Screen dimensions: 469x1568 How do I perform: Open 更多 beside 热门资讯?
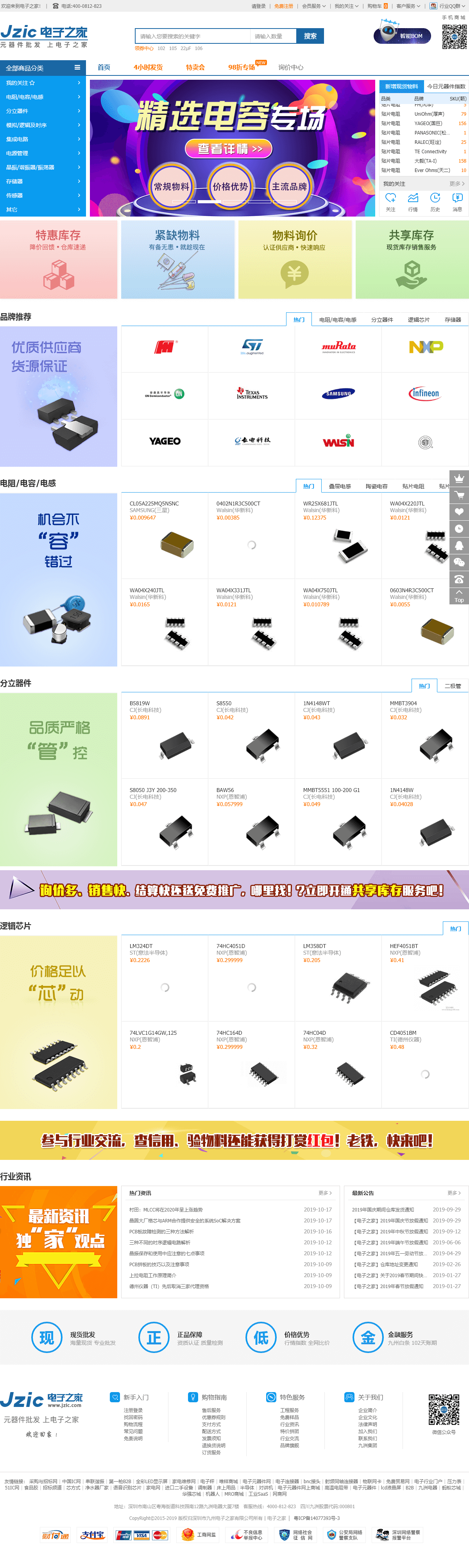325,1193
